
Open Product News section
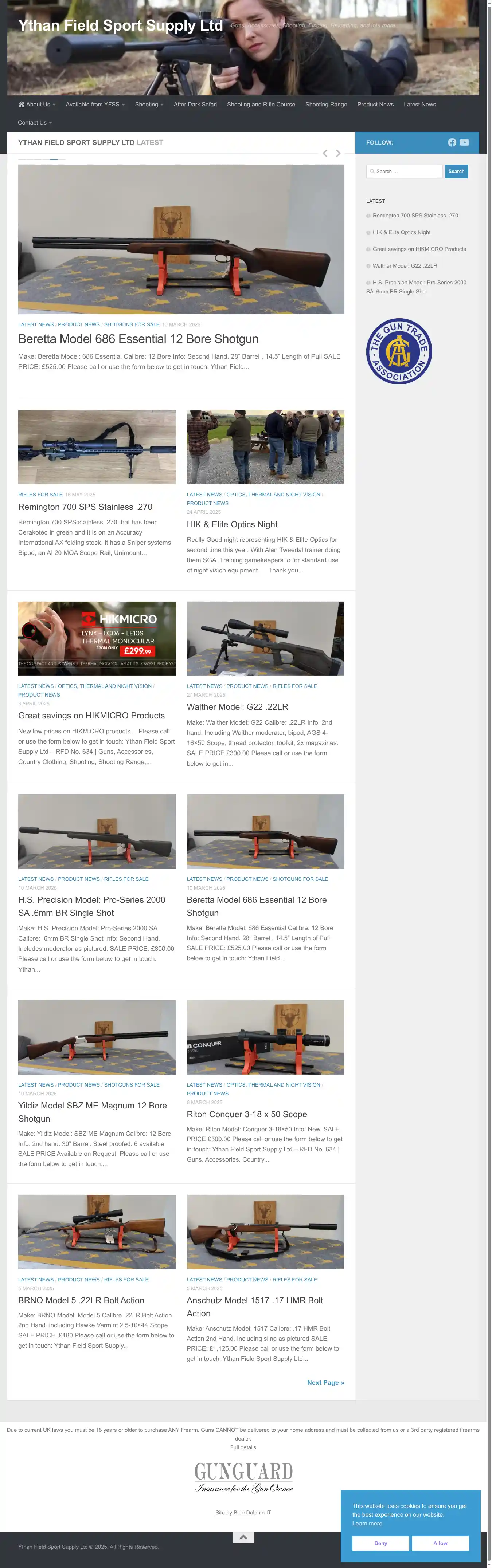click(x=375, y=105)
